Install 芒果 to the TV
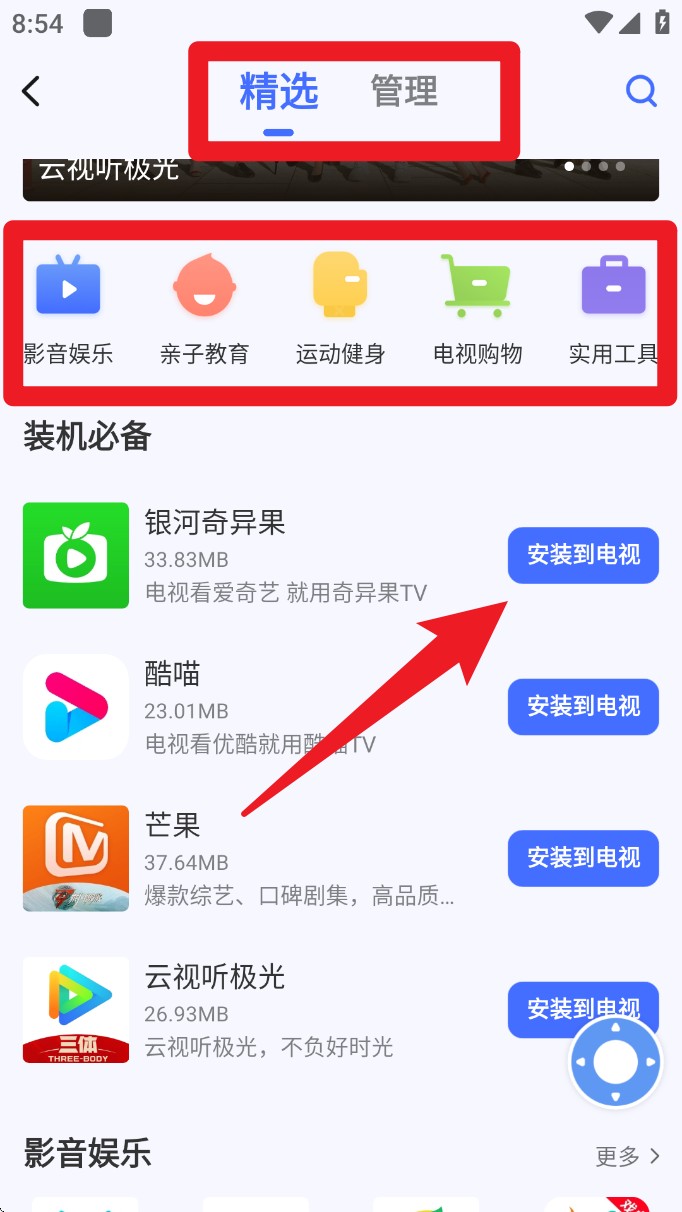Viewport: 682px width, 1212px height. (x=583, y=858)
